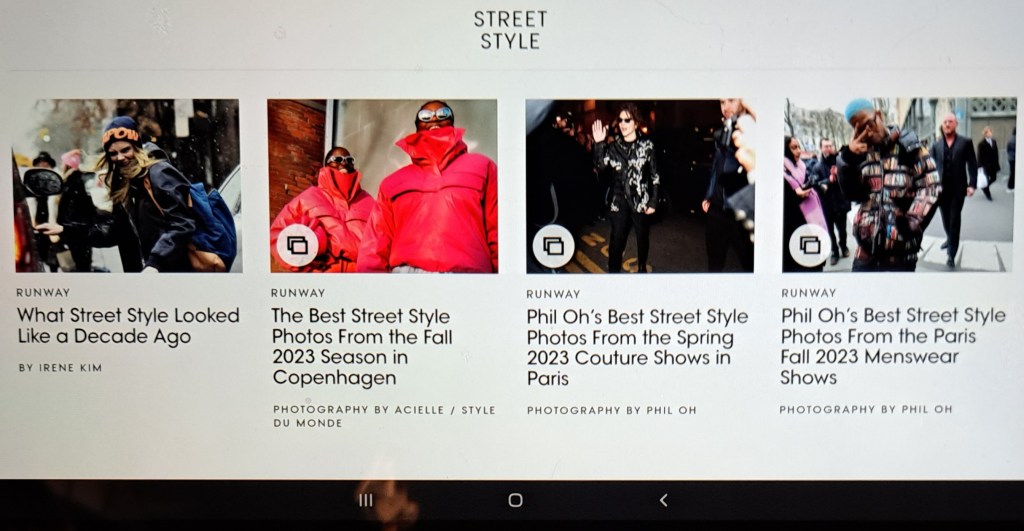Read the Copenhagen Fall 2023 street style article
The width and height of the screenshot is (1024, 531).
coord(361,347)
